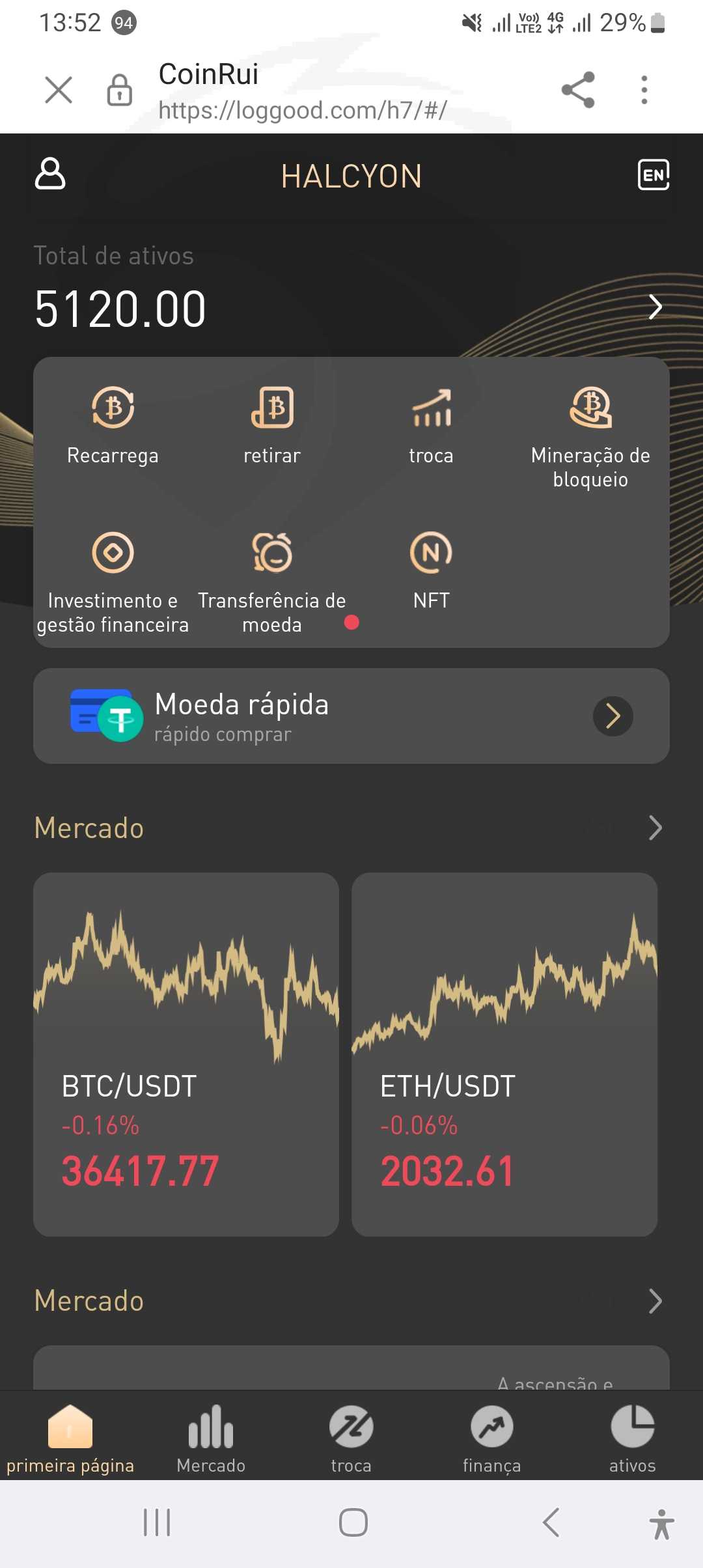Close the CoinRui browser tab
The width and height of the screenshot is (703, 1568).
tap(59, 90)
